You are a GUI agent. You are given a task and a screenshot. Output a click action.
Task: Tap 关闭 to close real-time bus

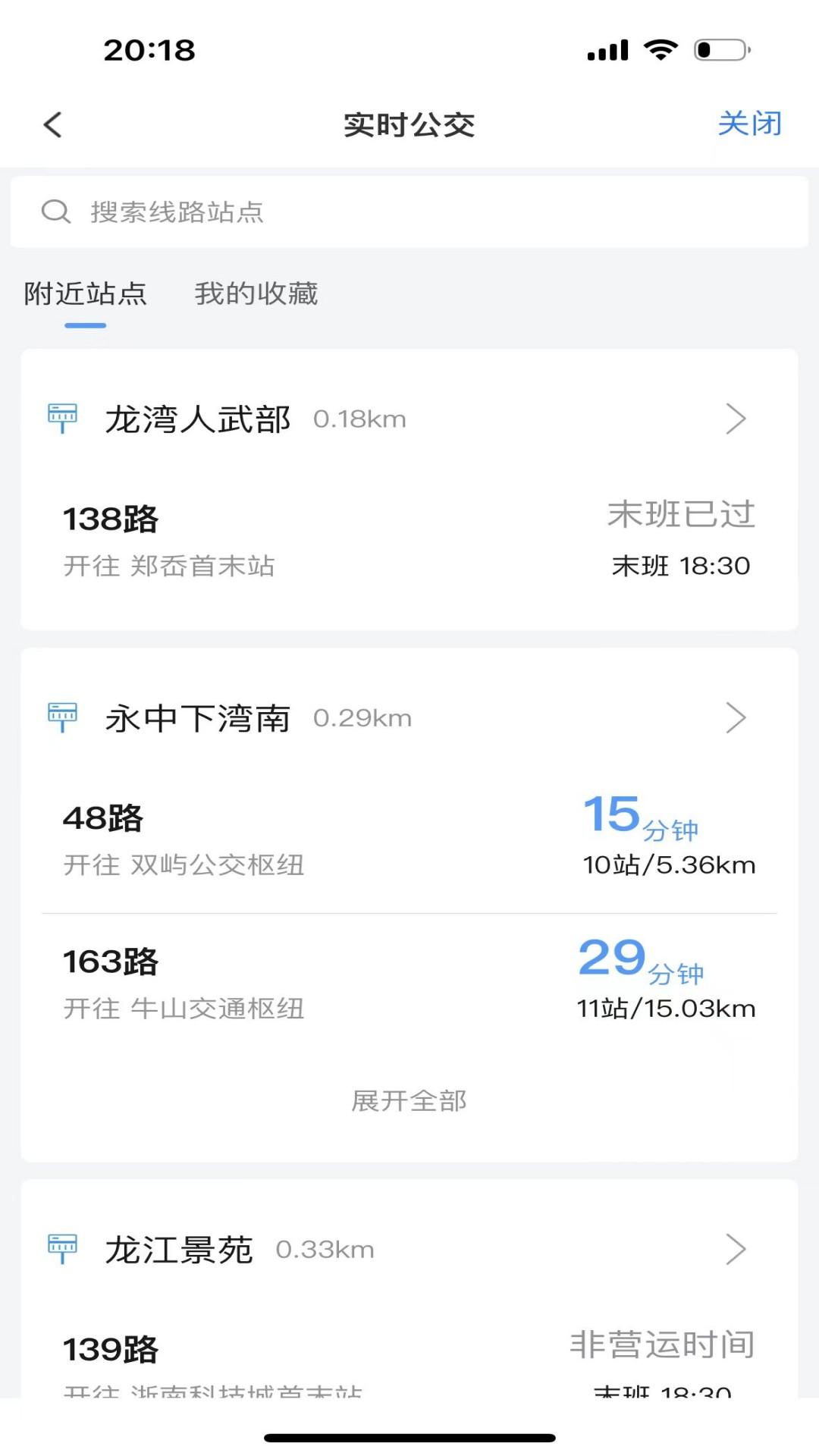click(752, 124)
